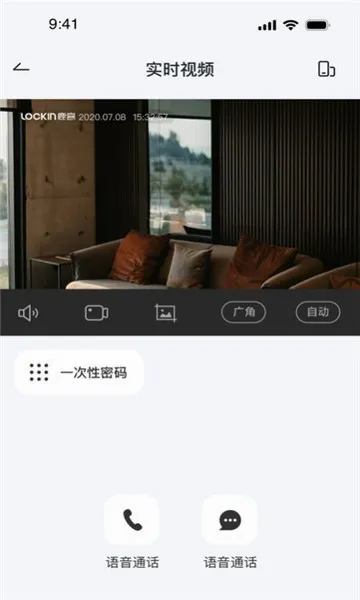360x600 pixels.
Task: Select the 广角 wide-angle mode
Action: click(x=244, y=312)
